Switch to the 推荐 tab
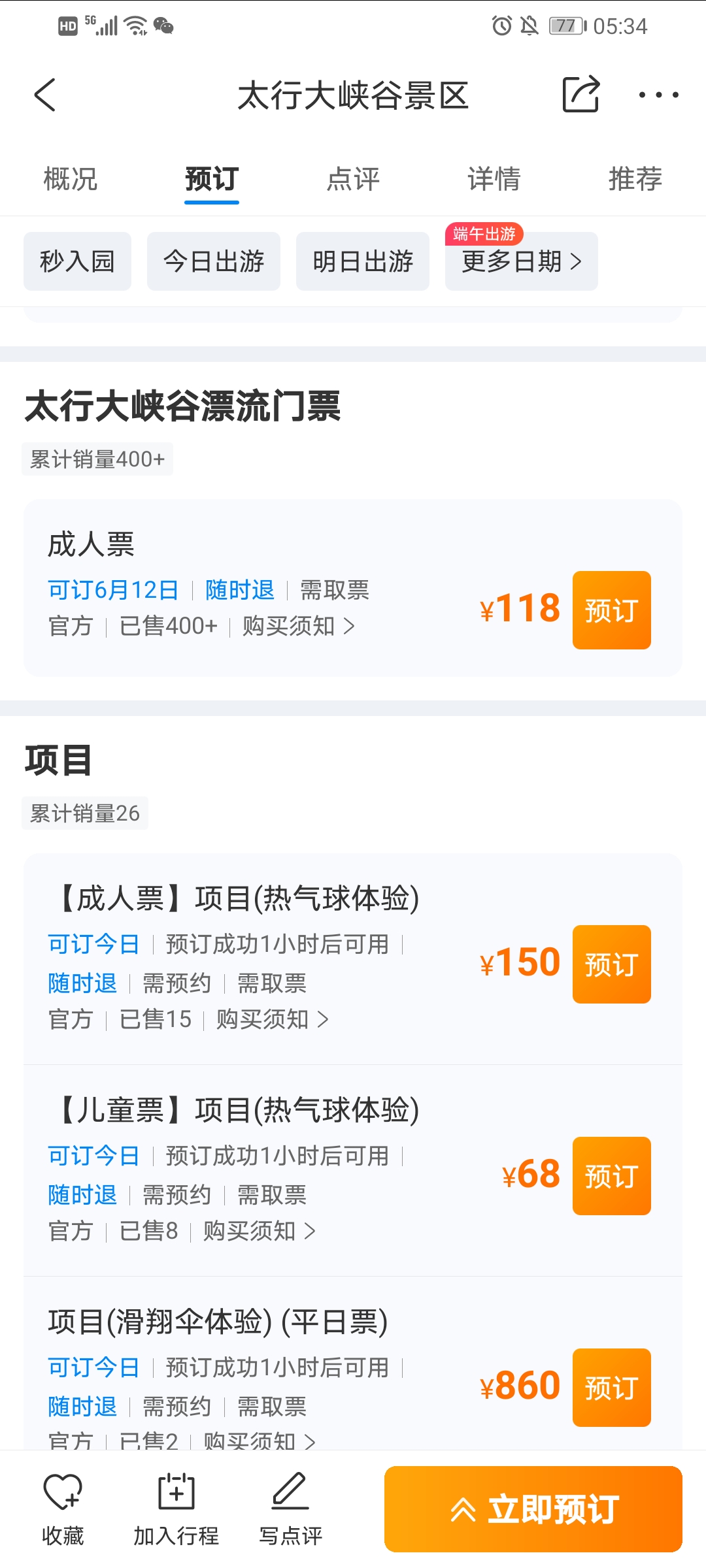 point(635,179)
